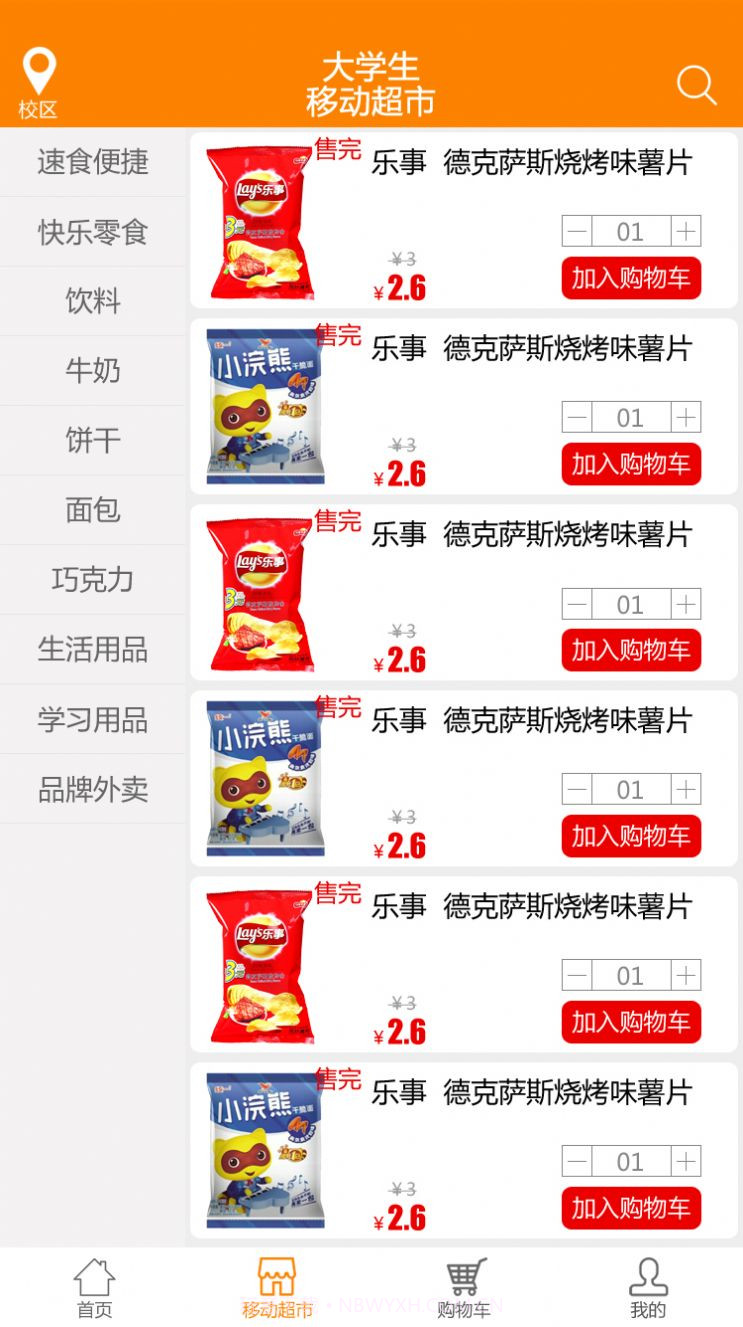Image resolution: width=743 pixels, height=1327 pixels.
Task: Switch to the 饮料 category
Action: pyautogui.click(x=93, y=301)
